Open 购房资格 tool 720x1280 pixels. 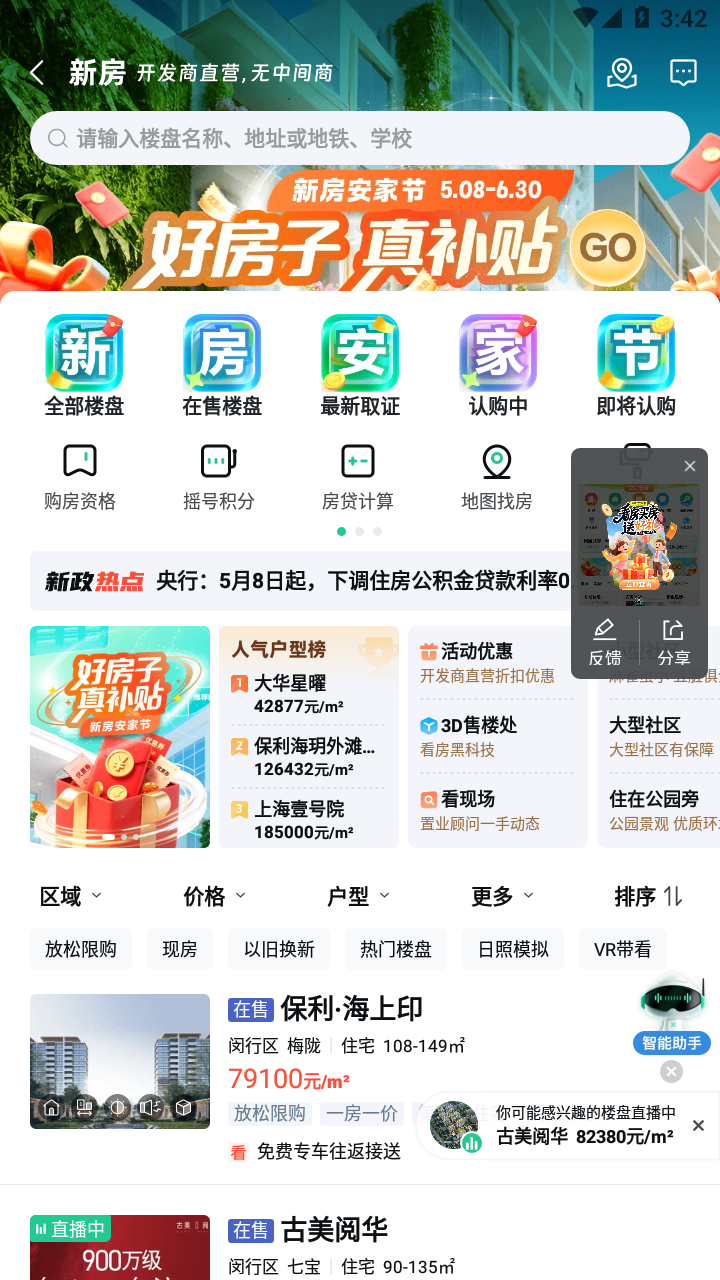point(80,477)
